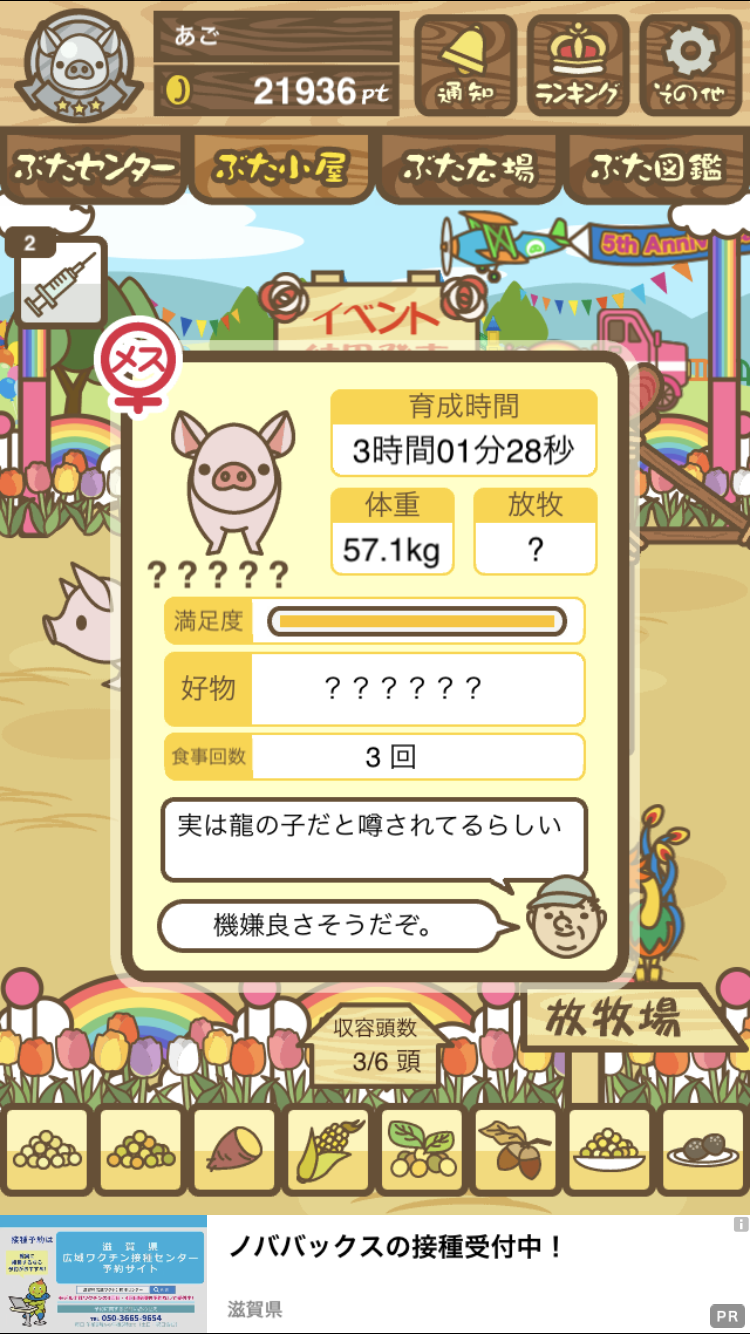The height and width of the screenshot is (1334, 750).
Task: Feed the pig a sweet potato
Action: pos(234,1150)
